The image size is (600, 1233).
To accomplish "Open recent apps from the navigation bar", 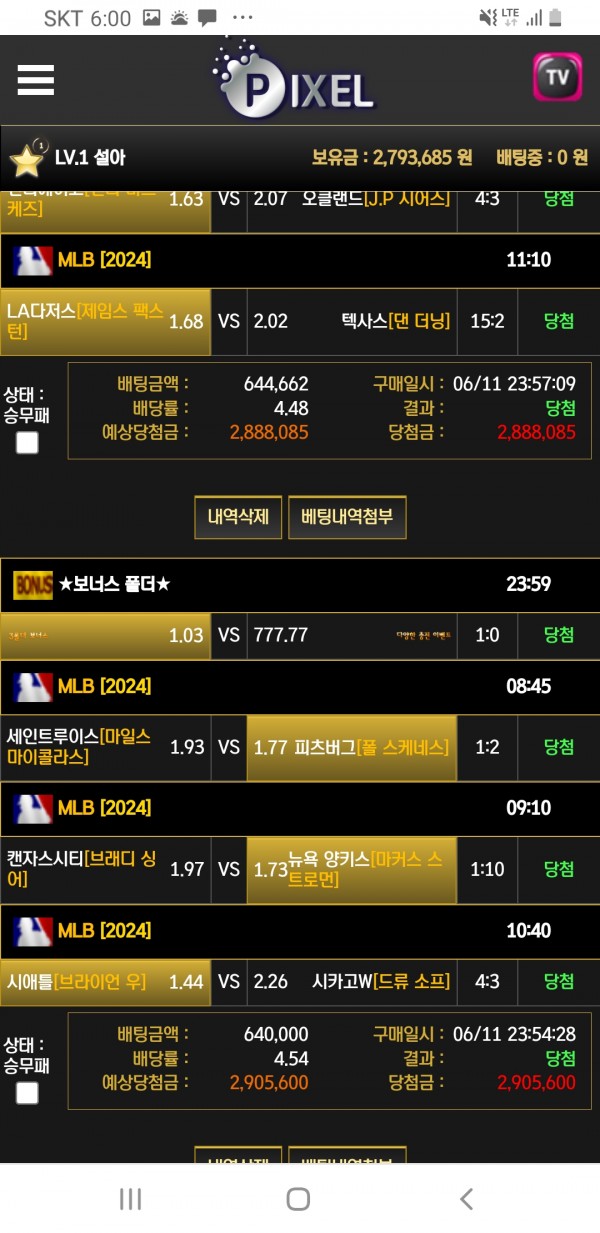I will (131, 1199).
